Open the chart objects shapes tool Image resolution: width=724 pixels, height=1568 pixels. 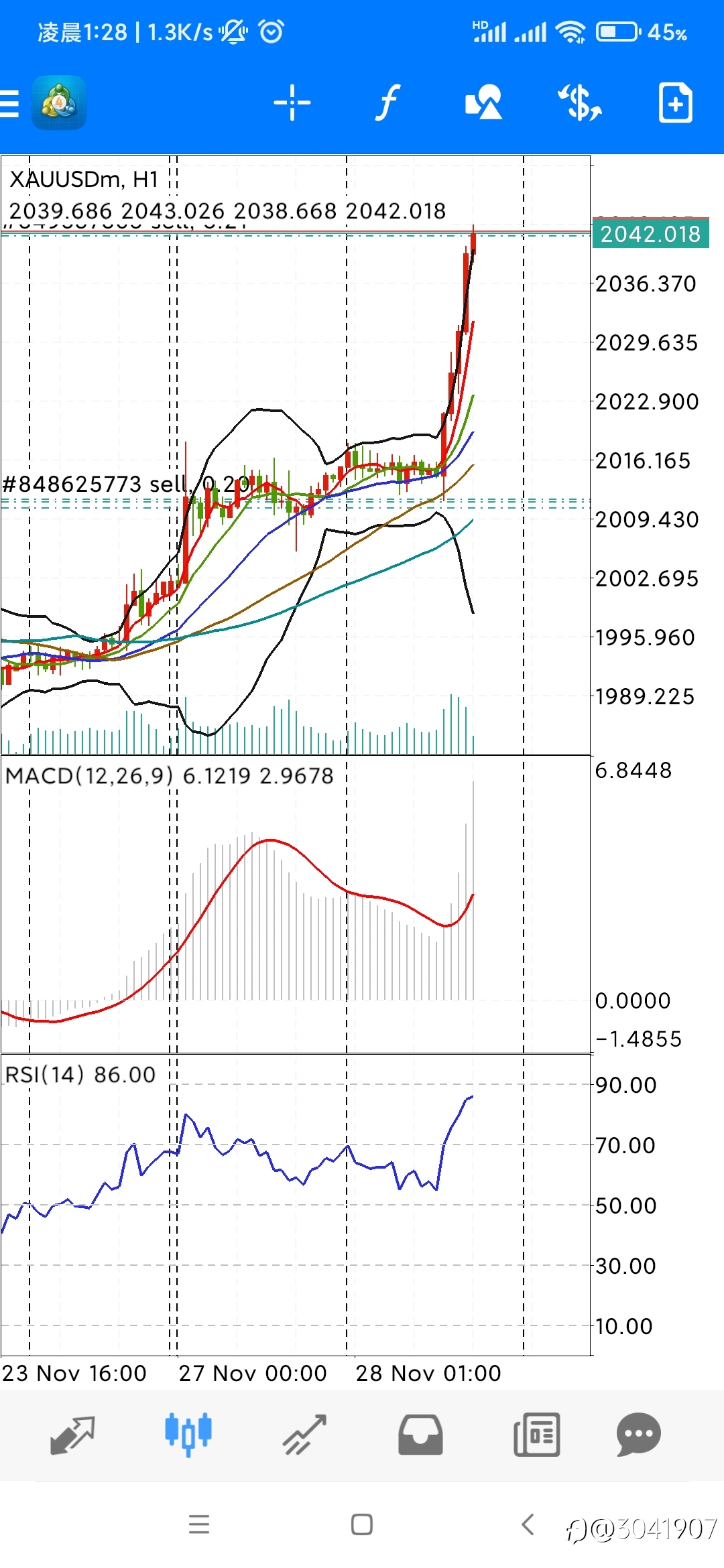point(483,103)
